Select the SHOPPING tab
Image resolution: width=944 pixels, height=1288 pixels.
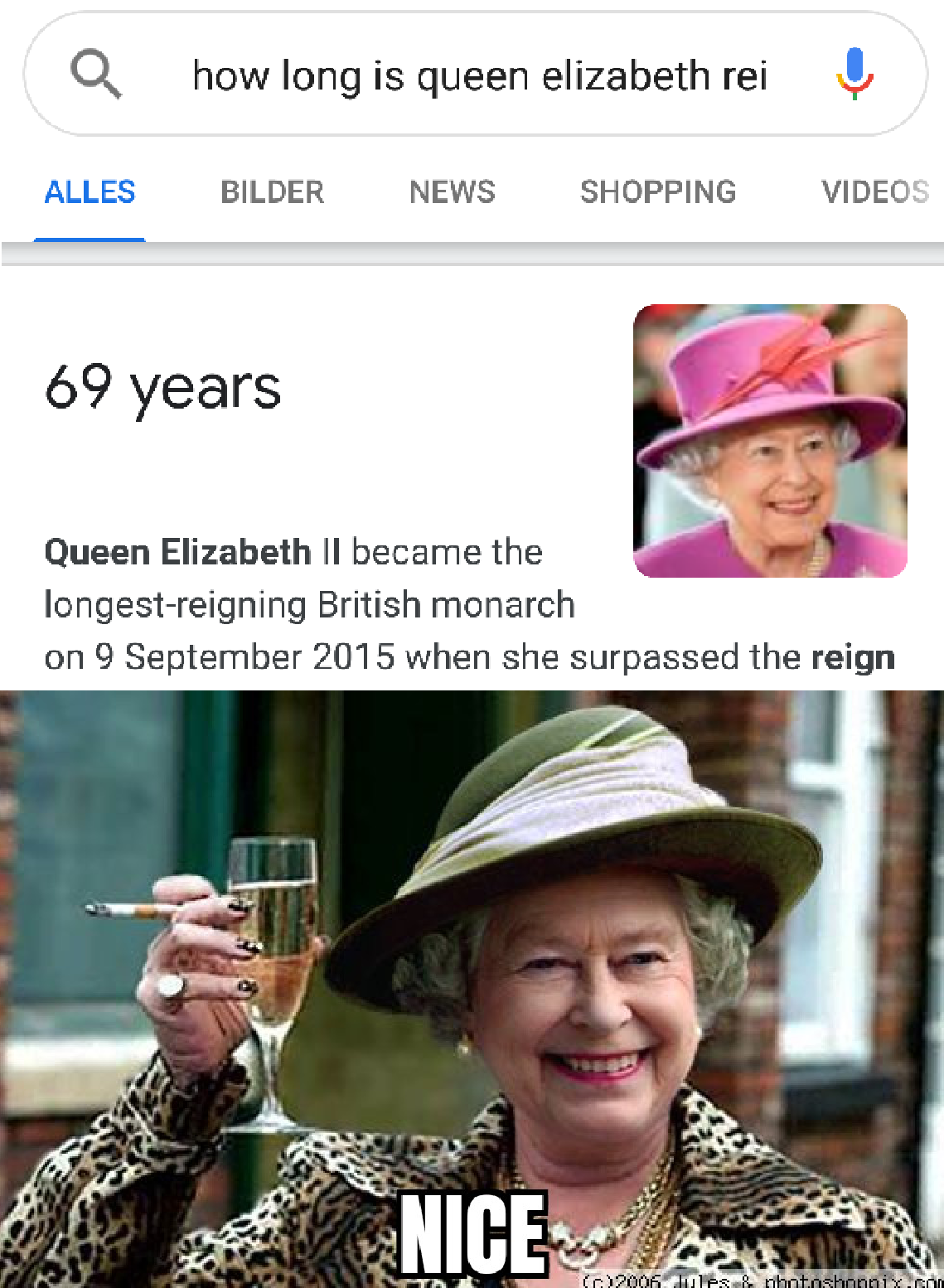659,191
